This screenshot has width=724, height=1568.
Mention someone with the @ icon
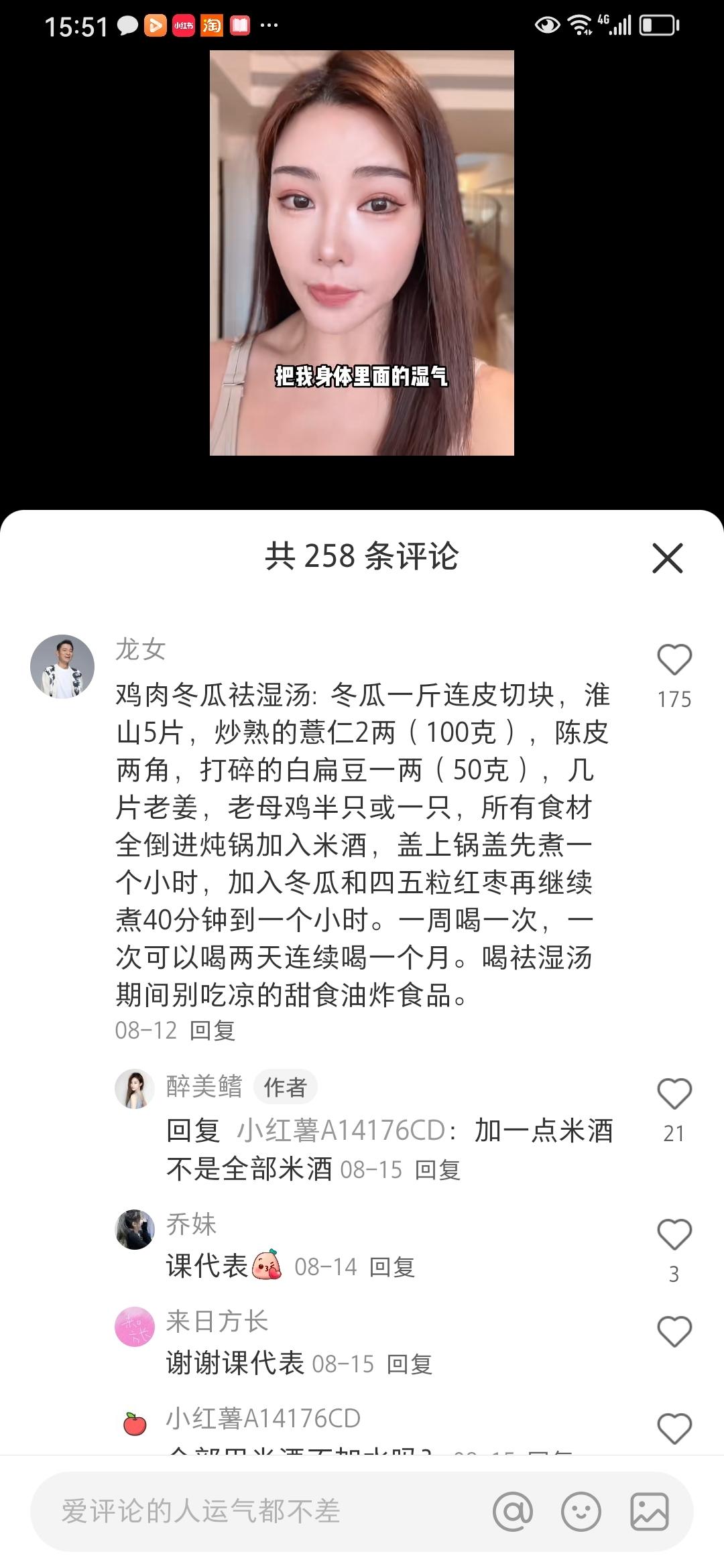[513, 1512]
